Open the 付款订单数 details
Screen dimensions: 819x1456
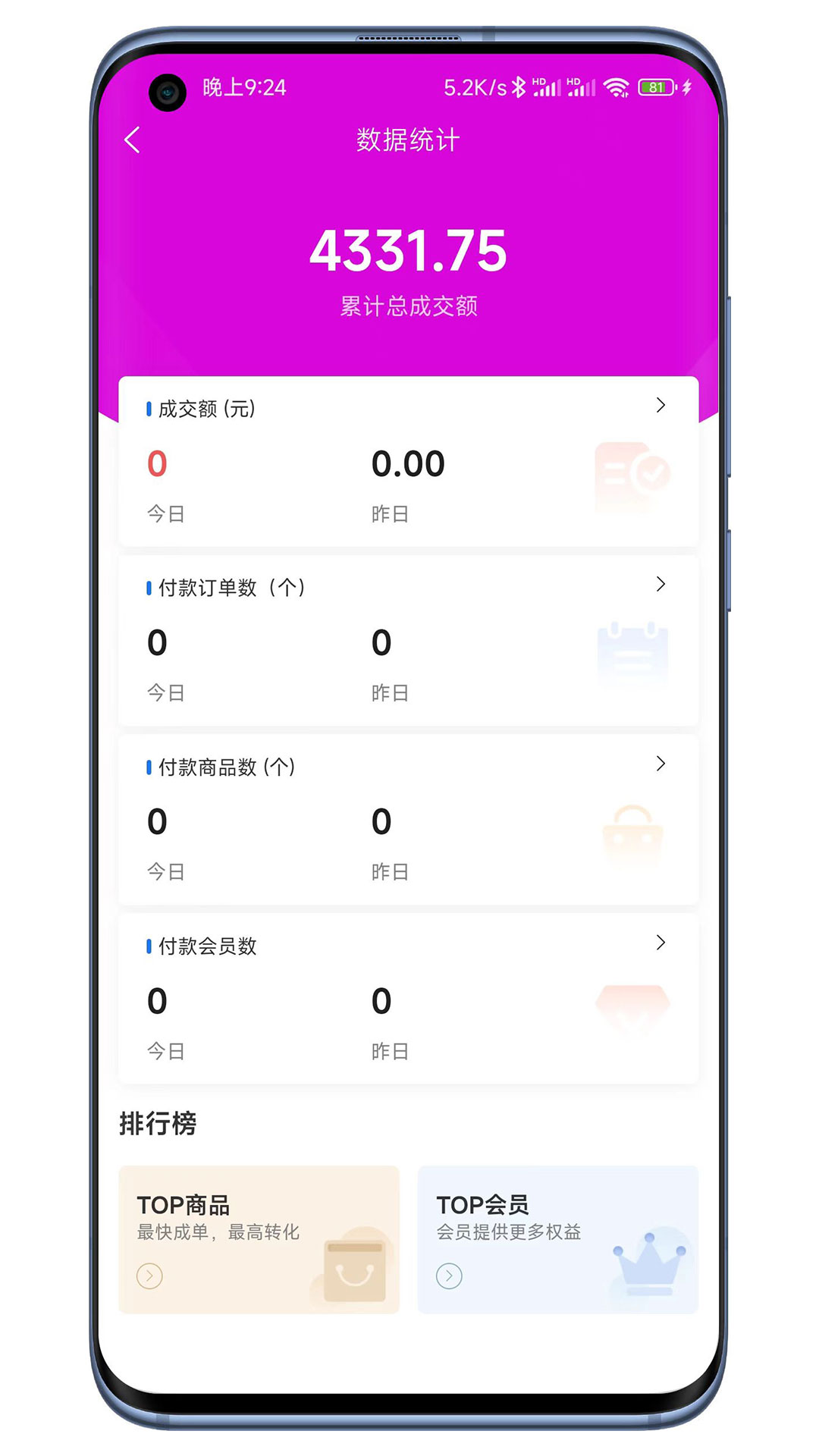660,585
